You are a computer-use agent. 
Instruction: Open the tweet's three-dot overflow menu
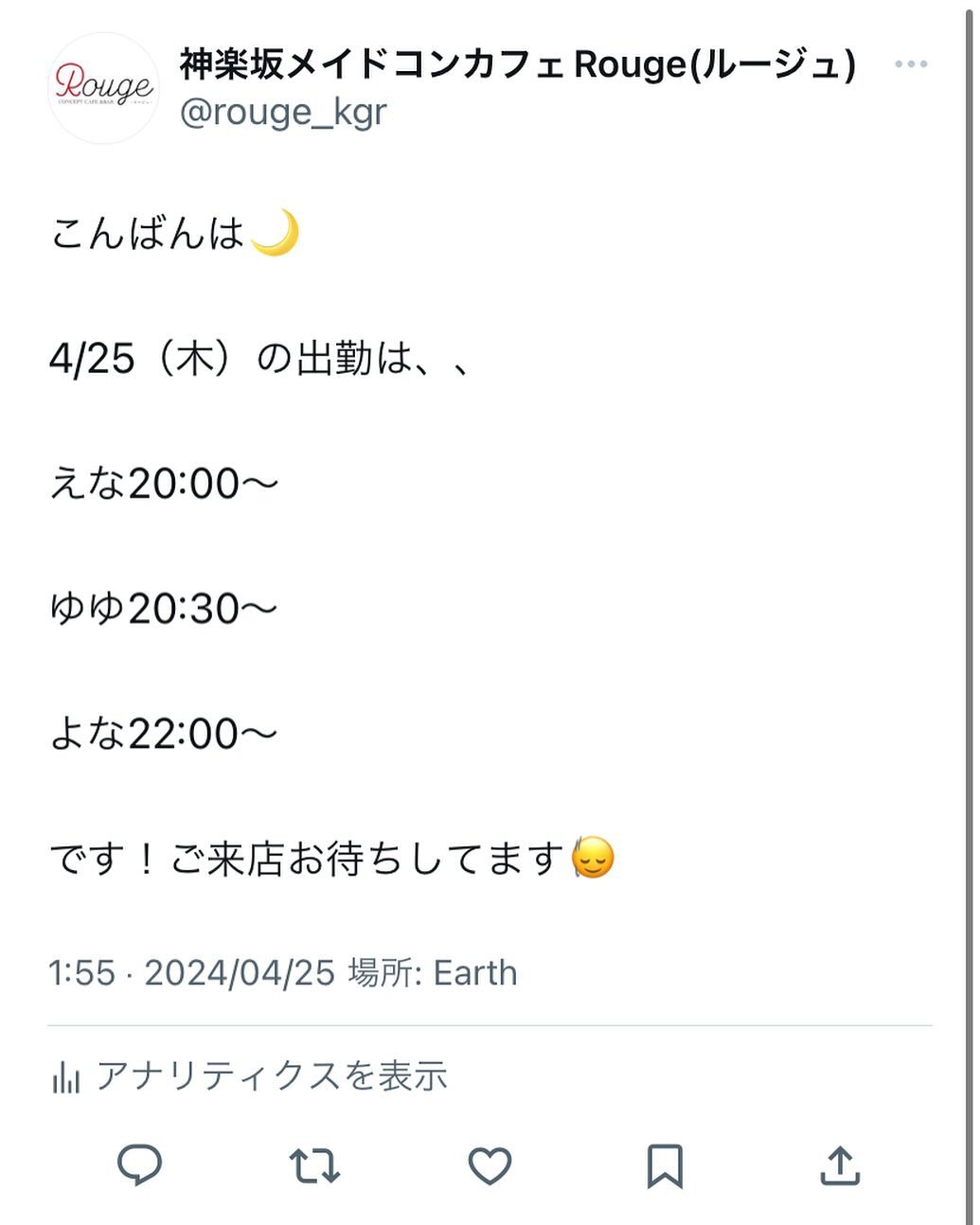pos(910,64)
